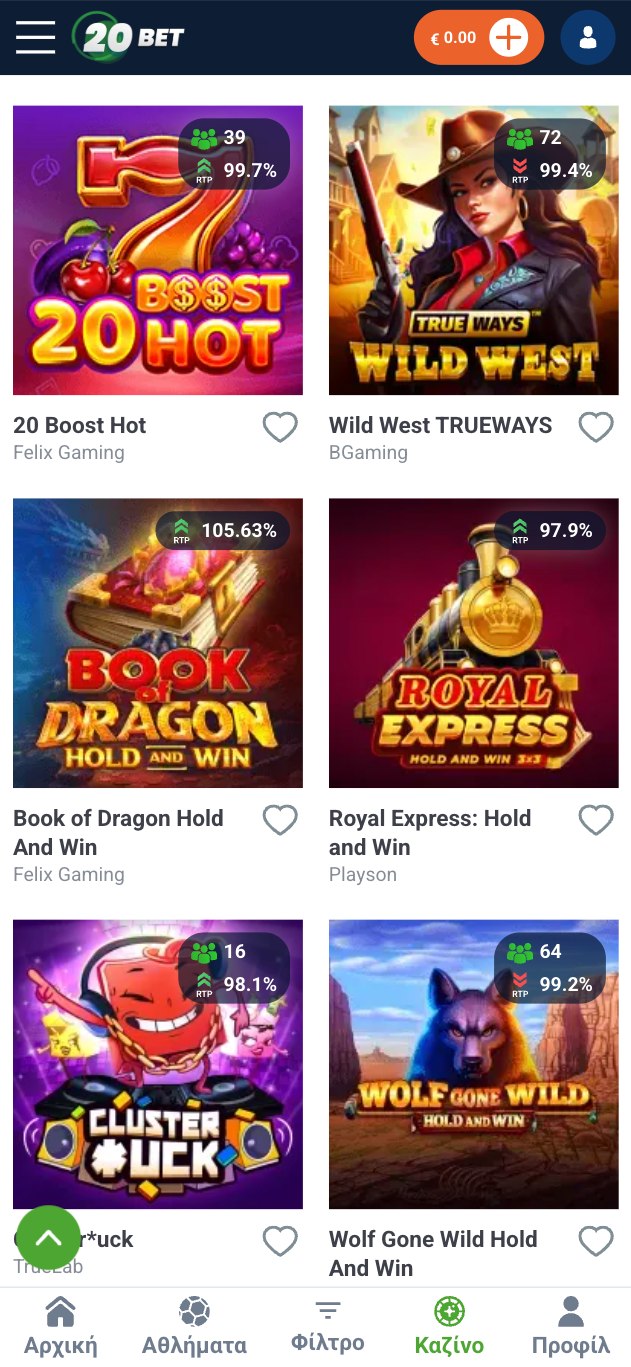Add funds with the € 0.00 deposit button
The height and width of the screenshot is (1367, 631).
tap(478, 38)
